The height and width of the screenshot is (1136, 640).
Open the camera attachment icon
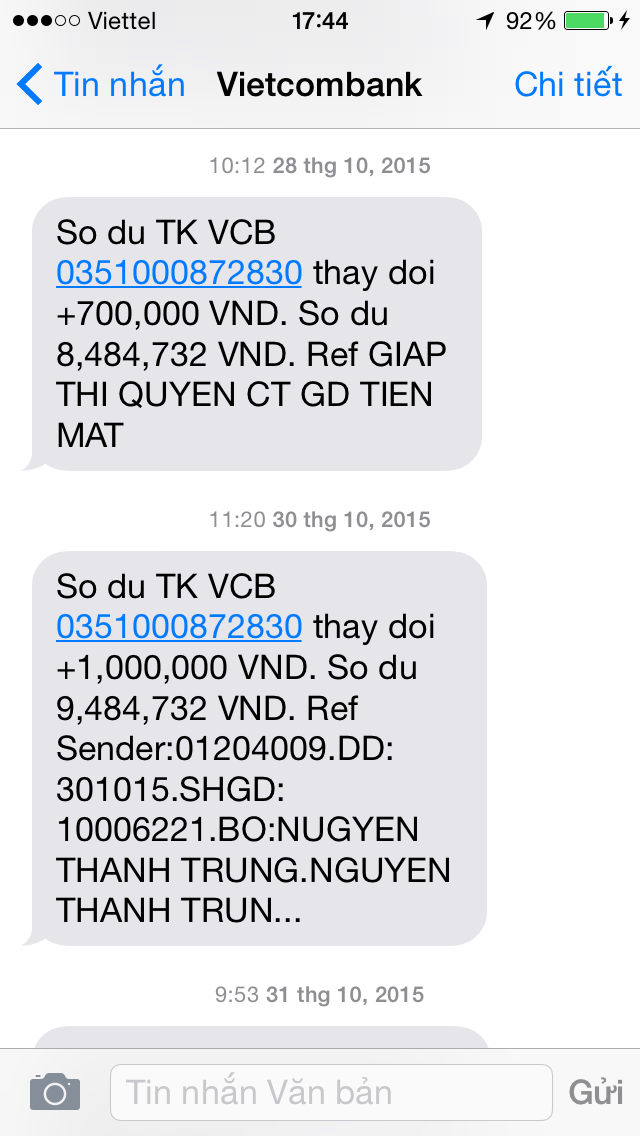pyautogui.click(x=55, y=1091)
